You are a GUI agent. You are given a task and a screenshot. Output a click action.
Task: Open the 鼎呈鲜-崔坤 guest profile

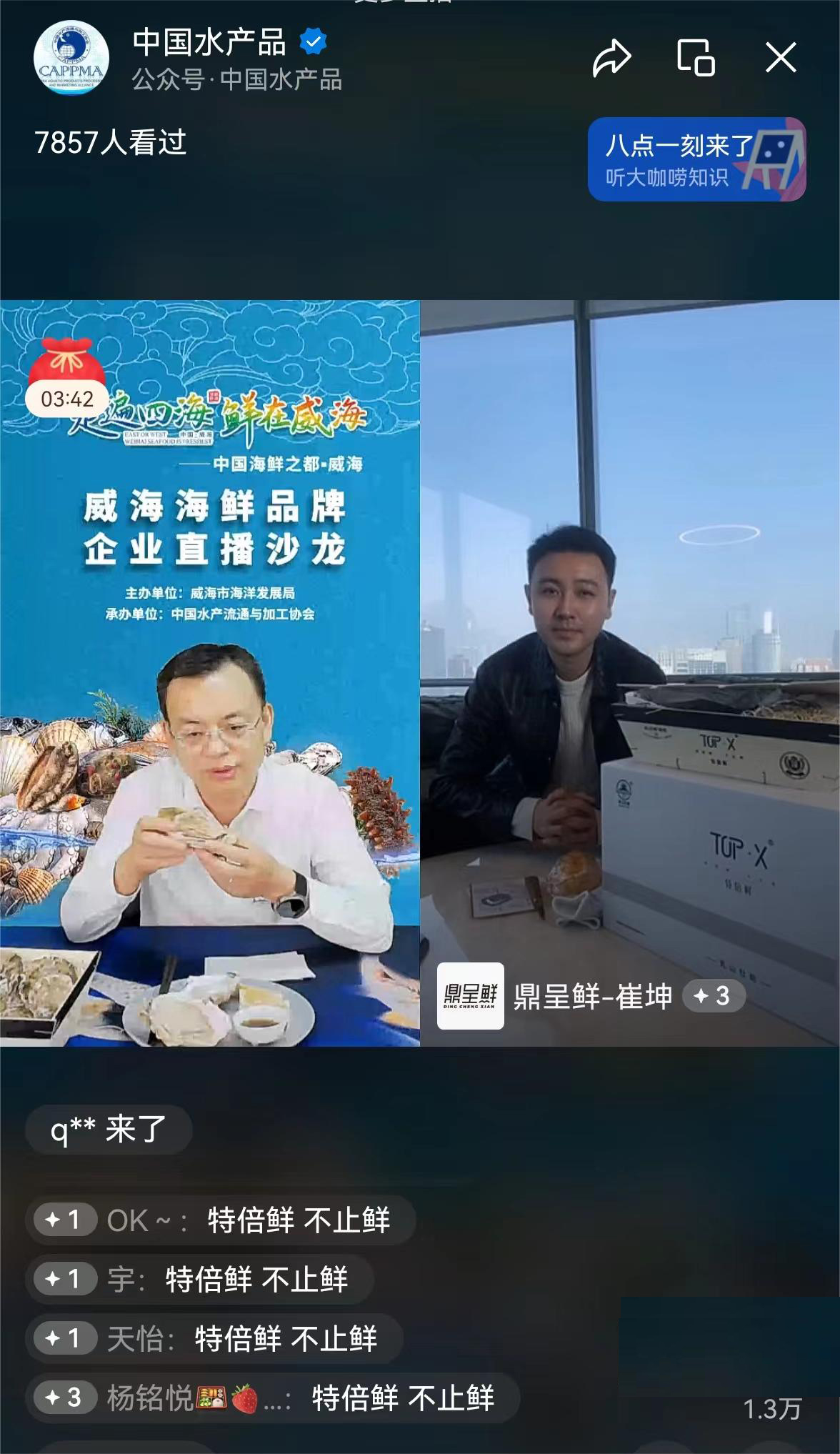(591, 996)
